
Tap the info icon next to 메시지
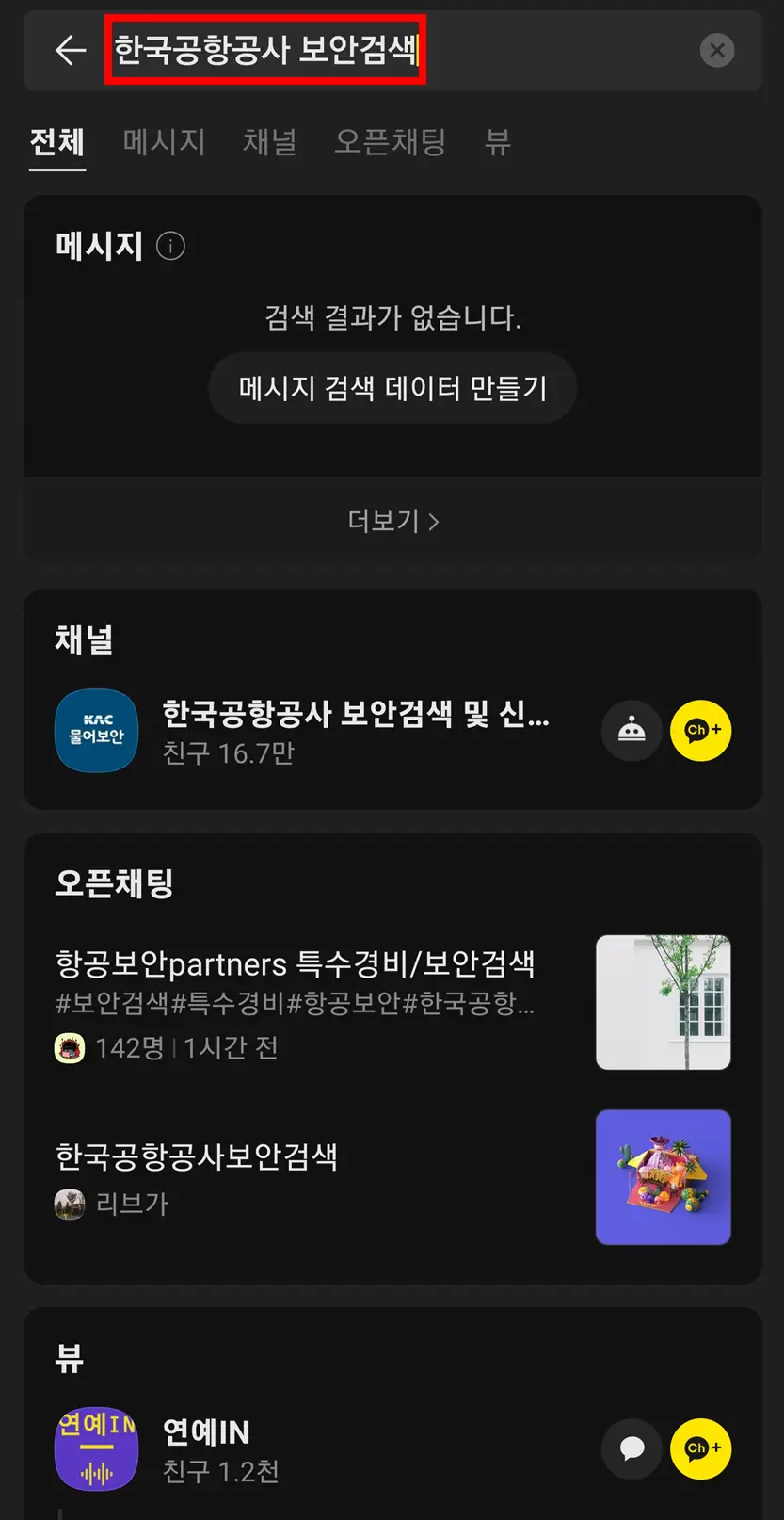[170, 246]
